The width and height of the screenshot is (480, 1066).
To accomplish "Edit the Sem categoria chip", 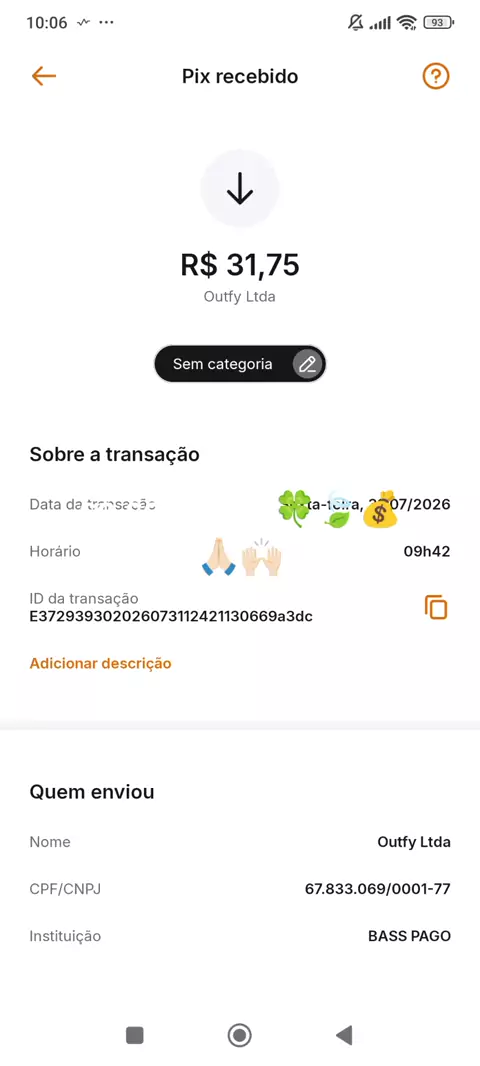I will click(240, 364).
